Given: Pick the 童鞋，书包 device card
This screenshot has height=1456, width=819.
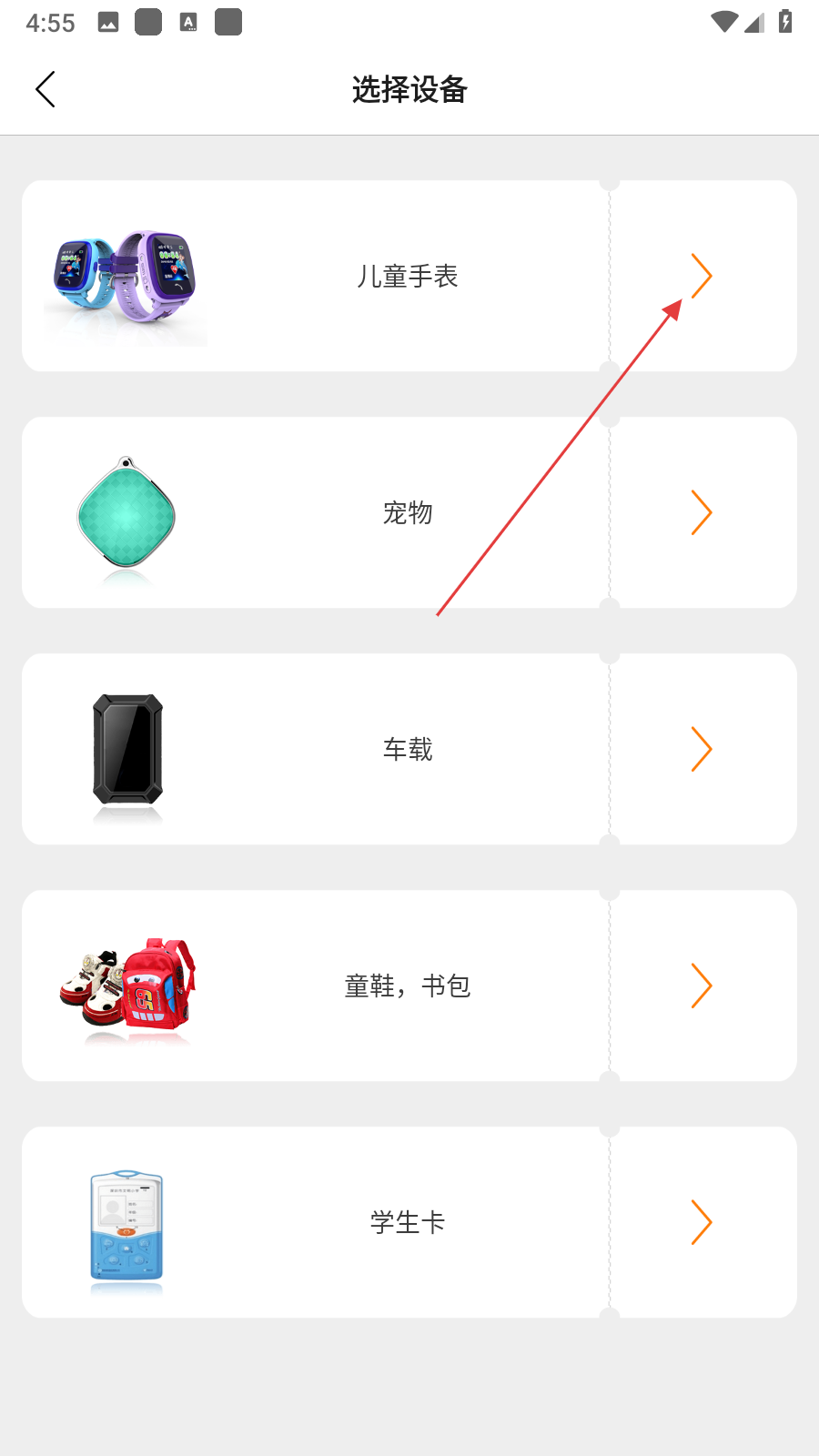Looking at the screenshot, I should 408,986.
